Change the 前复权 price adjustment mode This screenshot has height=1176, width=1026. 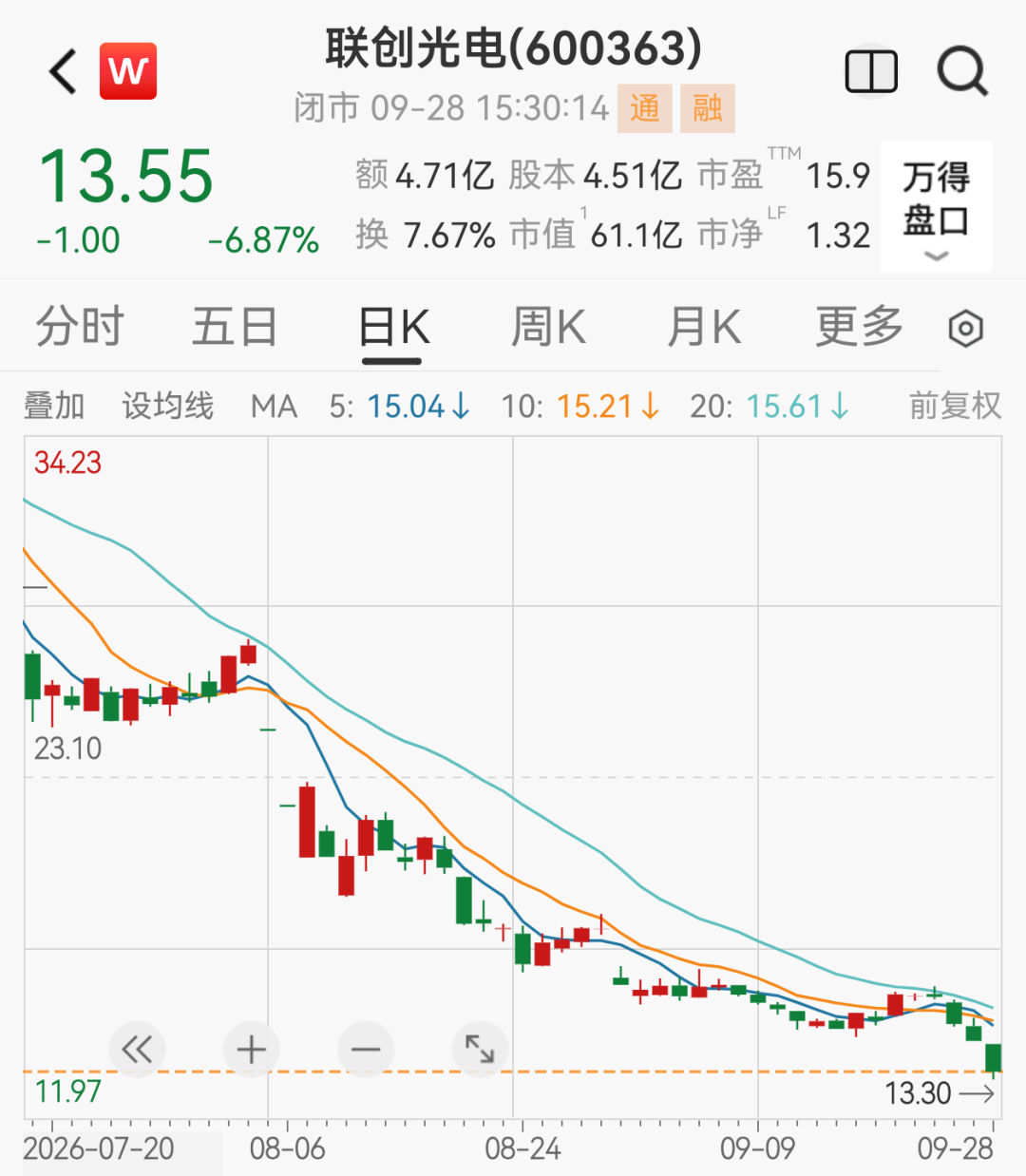955,406
